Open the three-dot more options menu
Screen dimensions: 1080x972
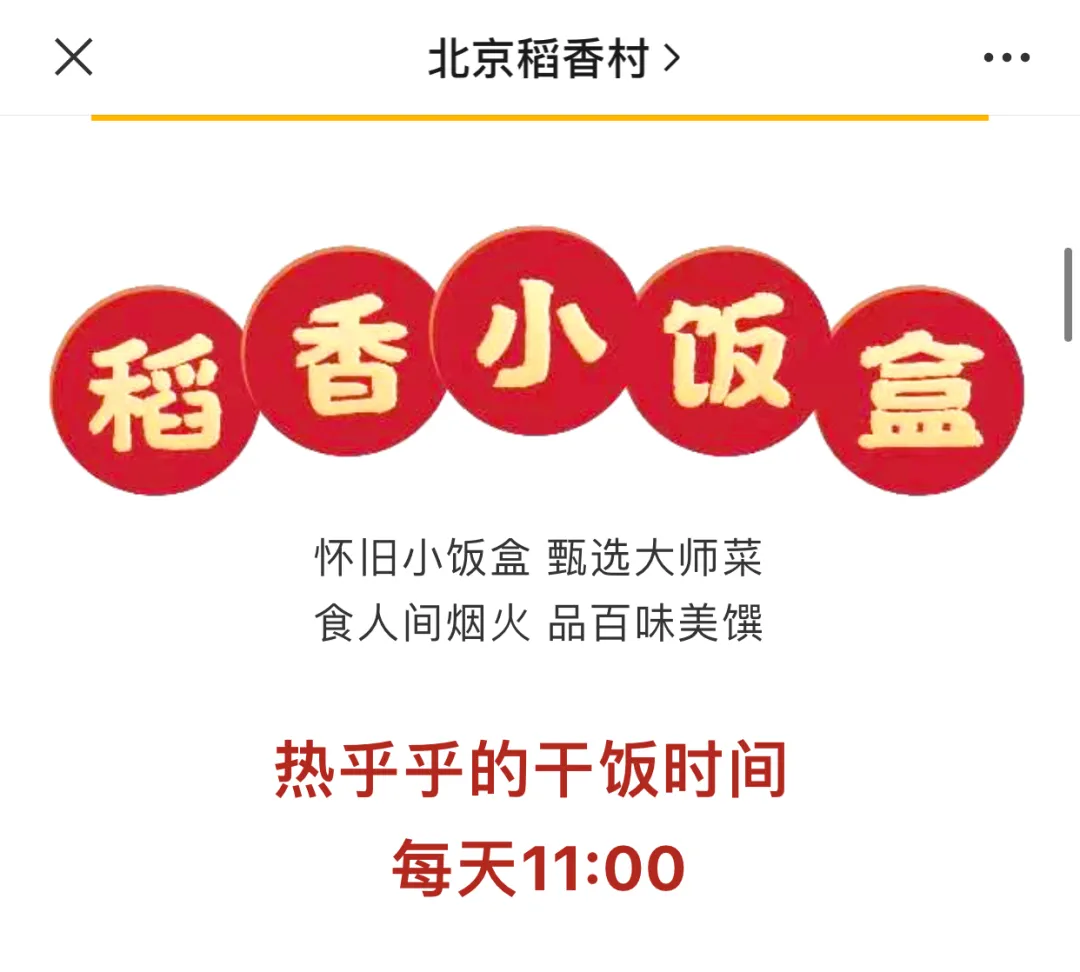[x=1006, y=58]
